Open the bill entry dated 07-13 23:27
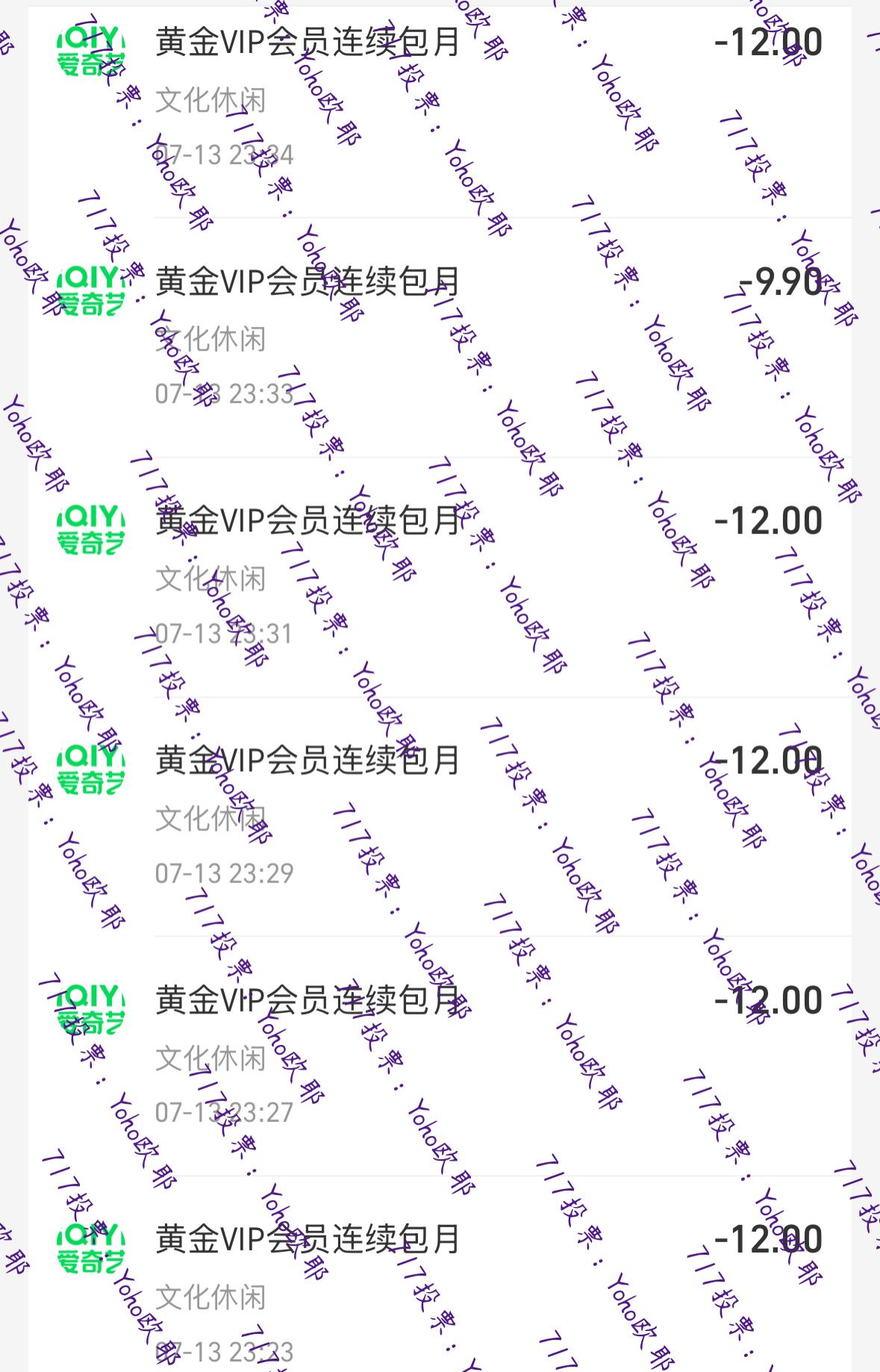880x1372 pixels. point(440,1056)
